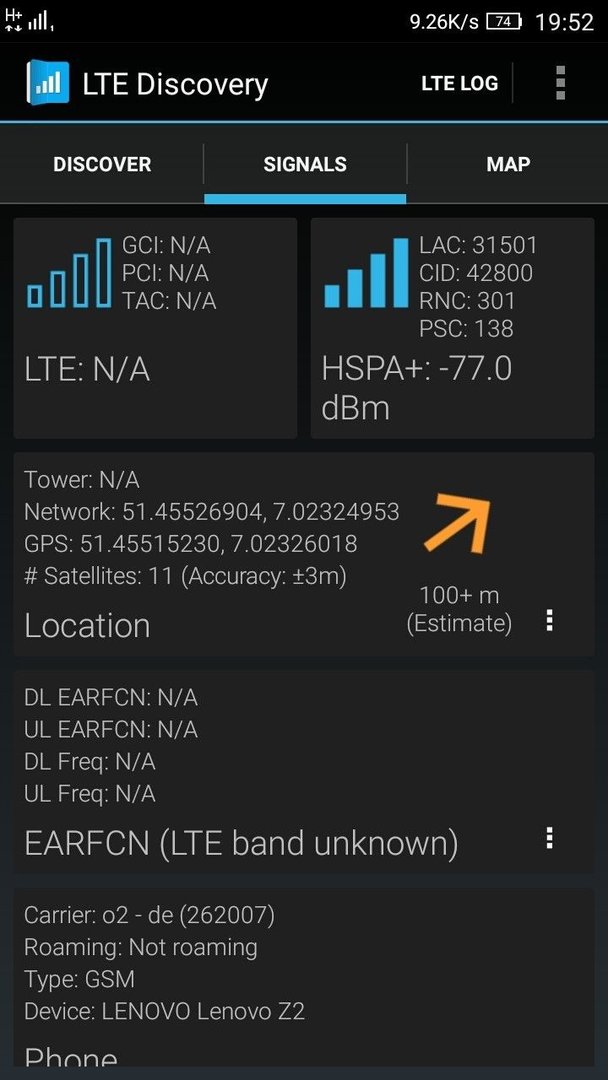Select the SIGNALS tab
The height and width of the screenshot is (1080, 608).
[x=305, y=165]
